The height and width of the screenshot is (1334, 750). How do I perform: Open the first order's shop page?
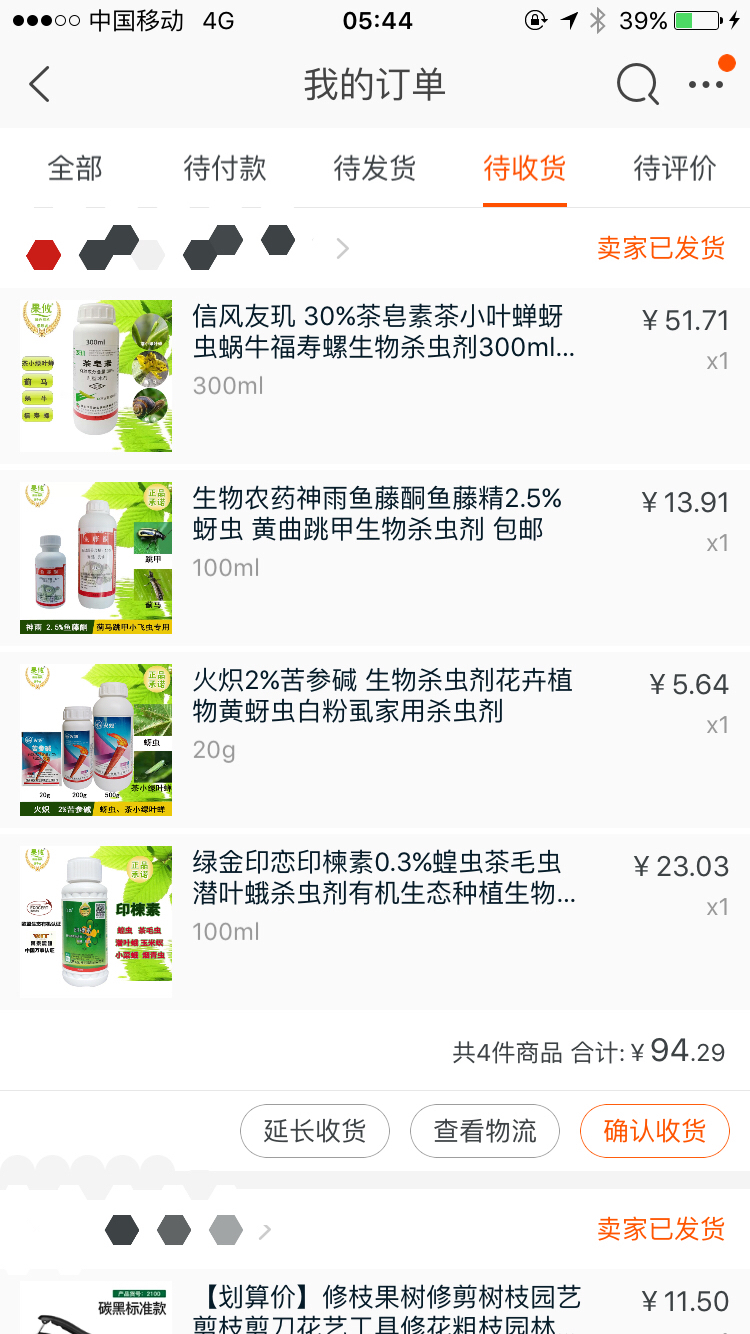pyautogui.click(x=188, y=248)
